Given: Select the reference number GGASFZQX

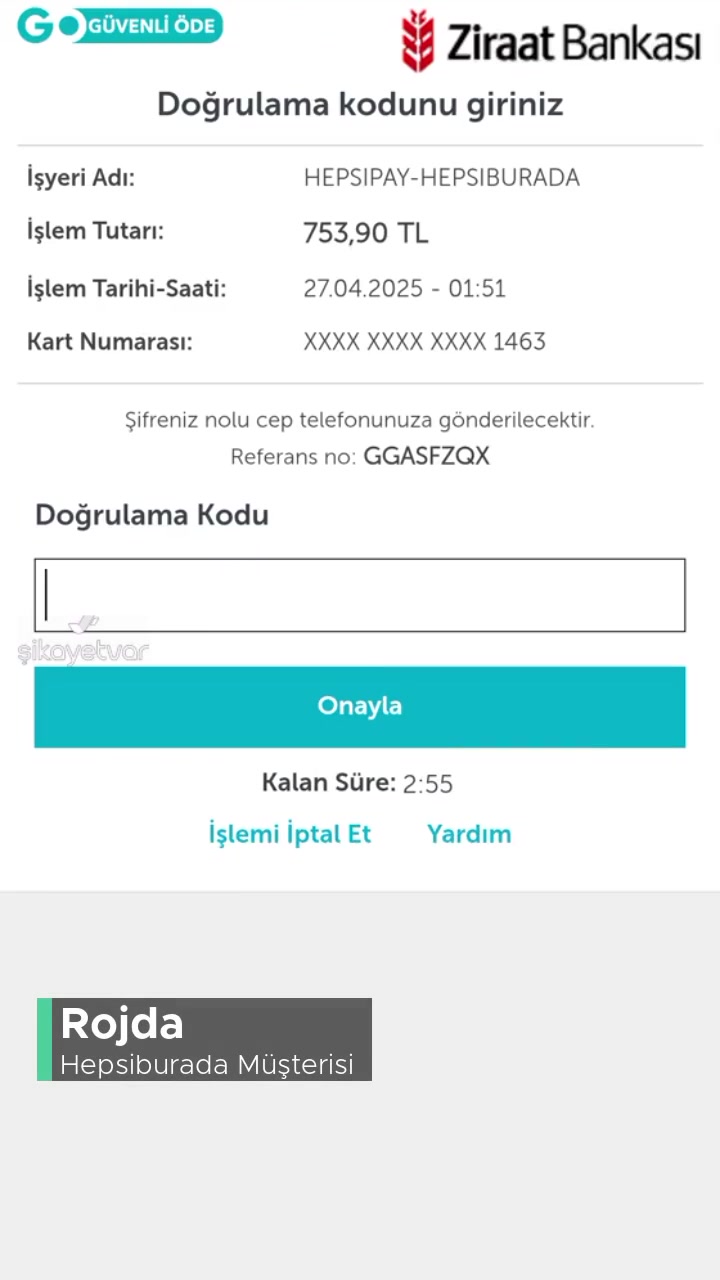Looking at the screenshot, I should pos(427,456).
